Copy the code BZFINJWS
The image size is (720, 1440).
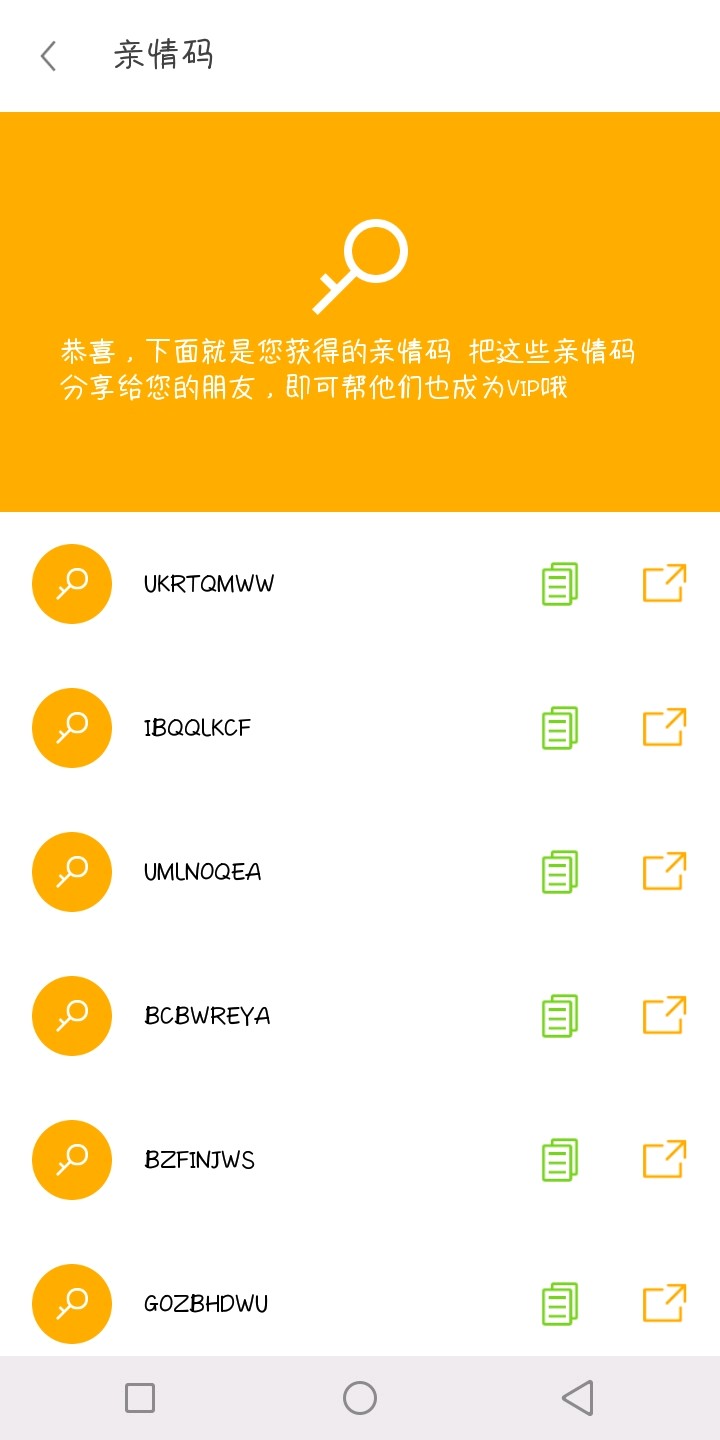[560, 1160]
